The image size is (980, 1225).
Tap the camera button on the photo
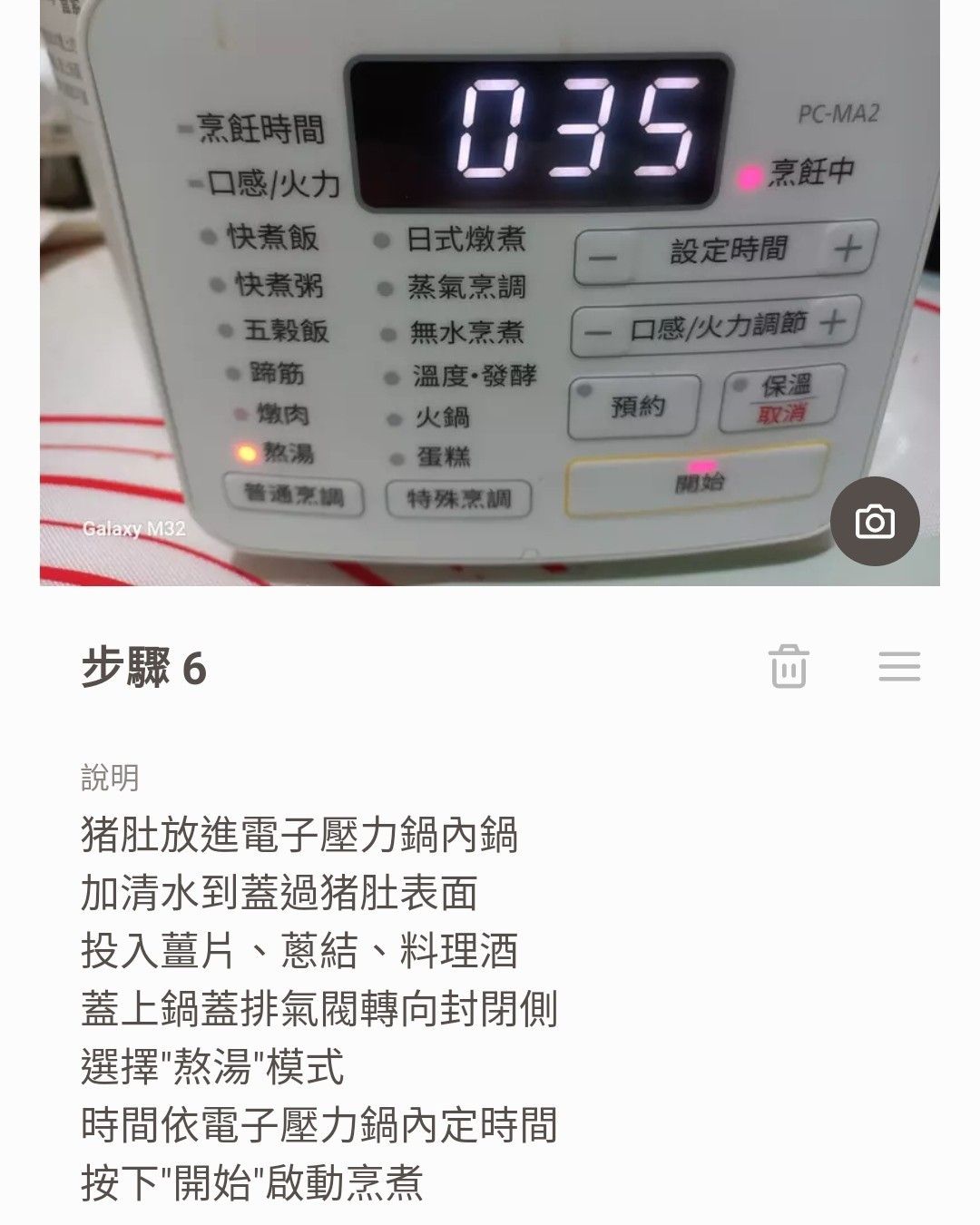tap(875, 522)
